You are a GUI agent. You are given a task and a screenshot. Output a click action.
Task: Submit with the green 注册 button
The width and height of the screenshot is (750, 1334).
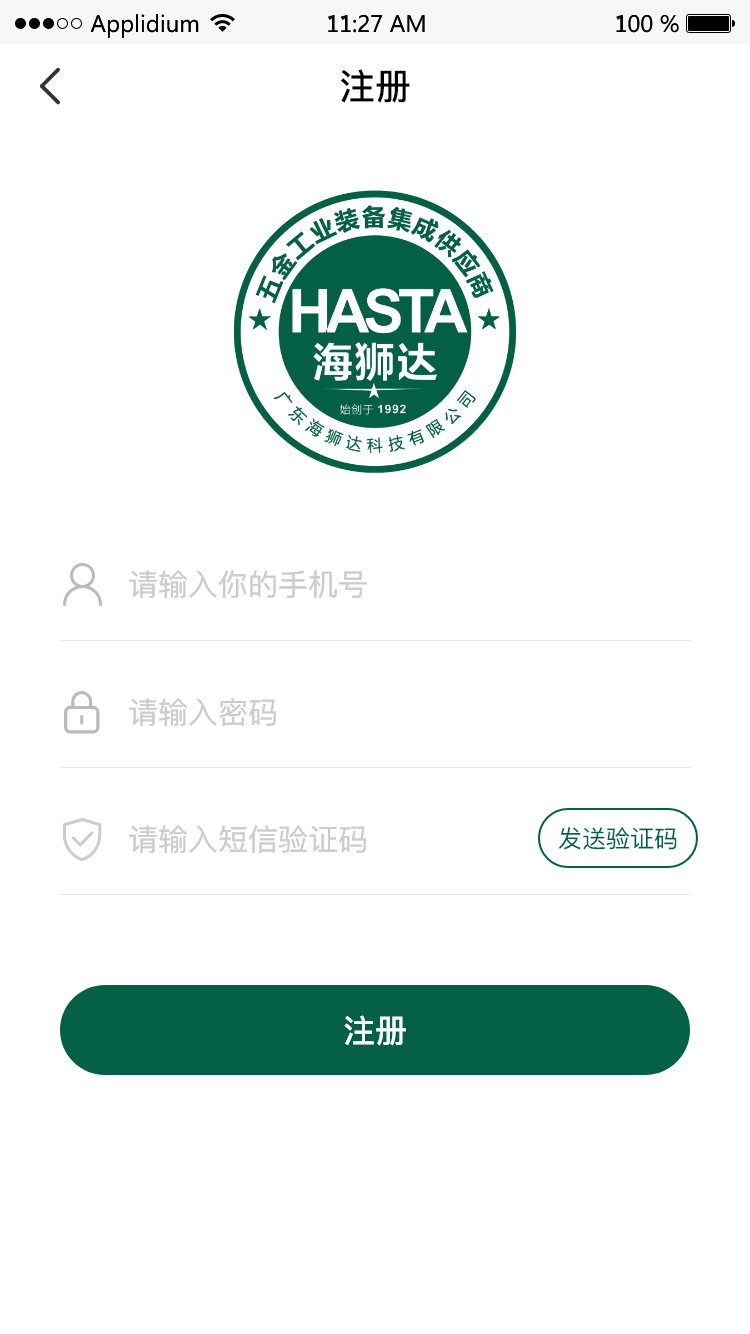click(375, 1030)
